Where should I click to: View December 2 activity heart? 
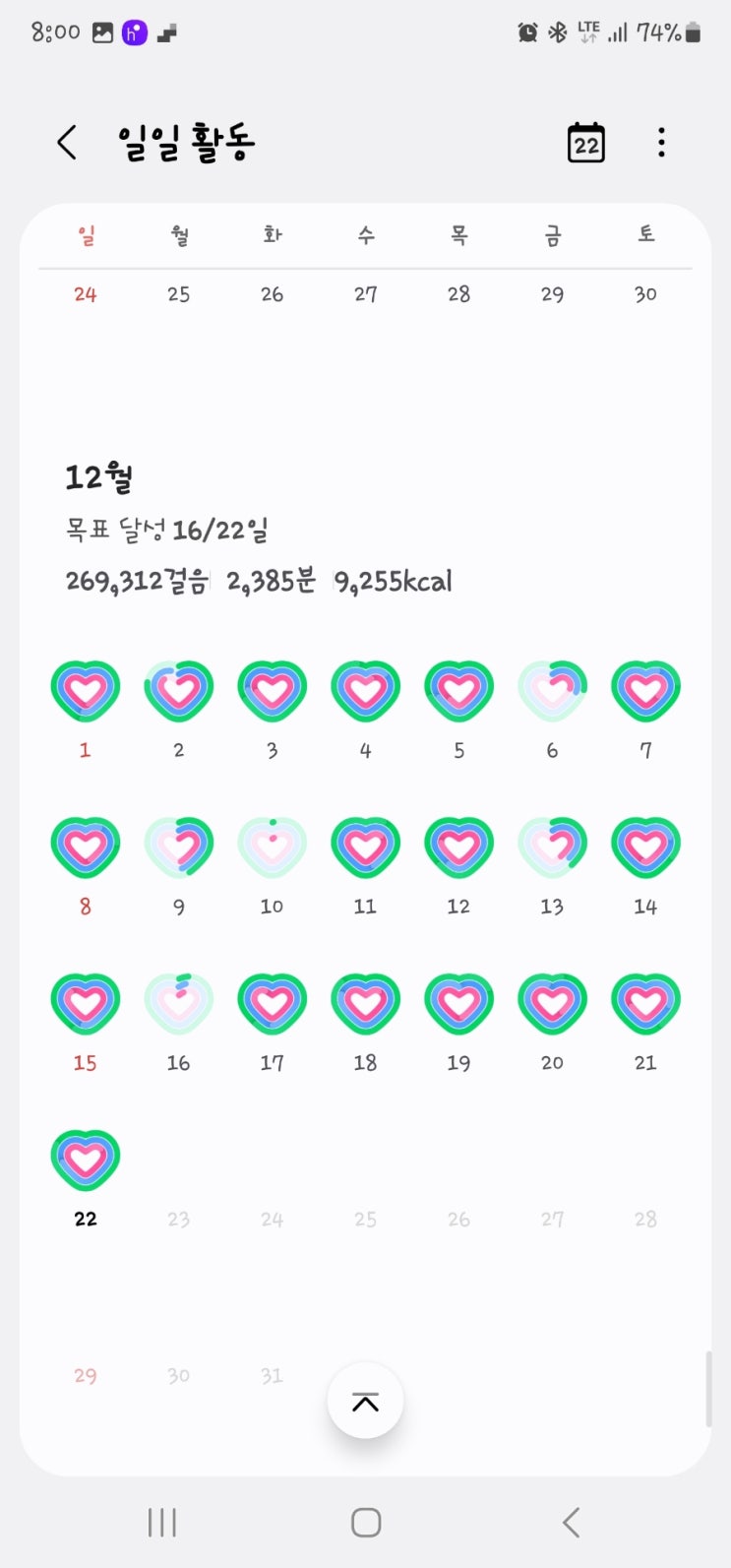178,691
